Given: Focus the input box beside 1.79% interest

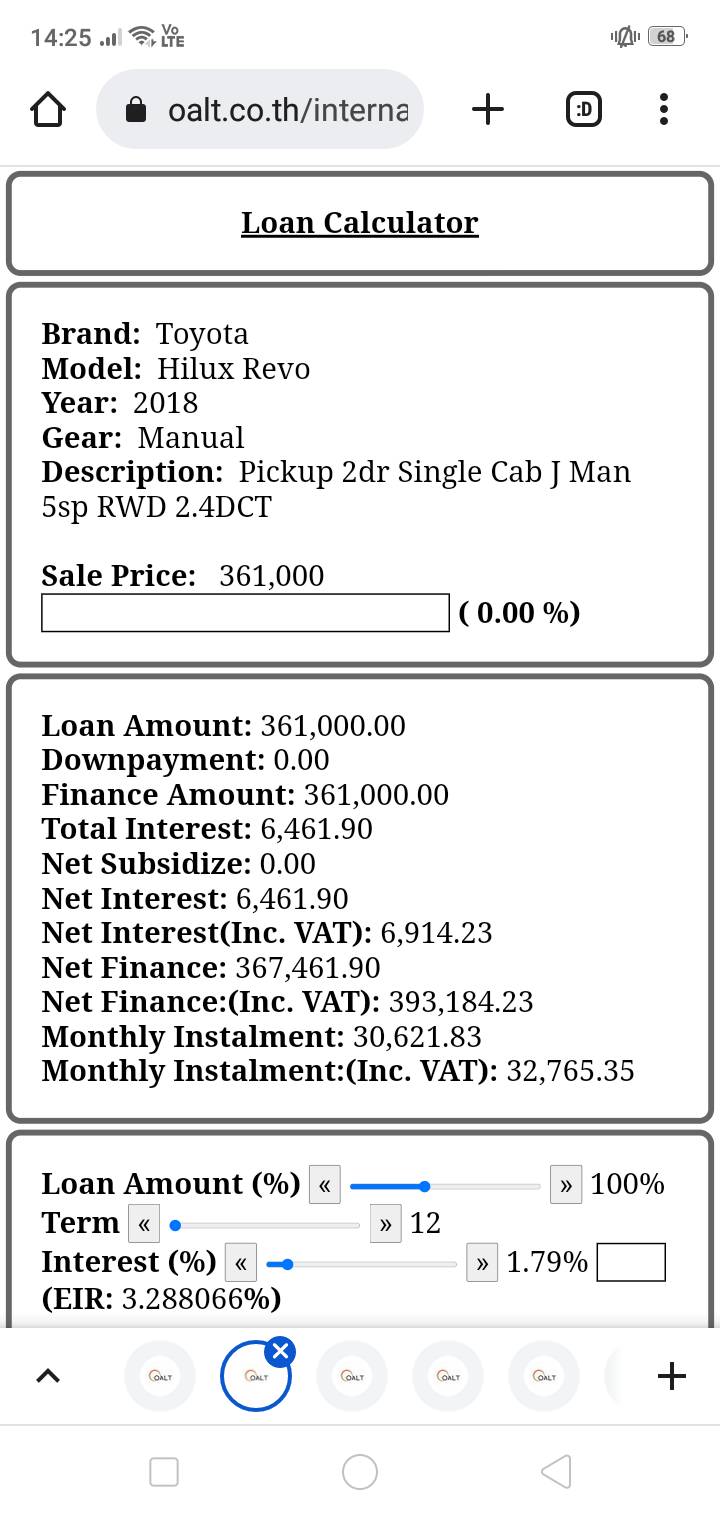Looking at the screenshot, I should click(631, 1262).
